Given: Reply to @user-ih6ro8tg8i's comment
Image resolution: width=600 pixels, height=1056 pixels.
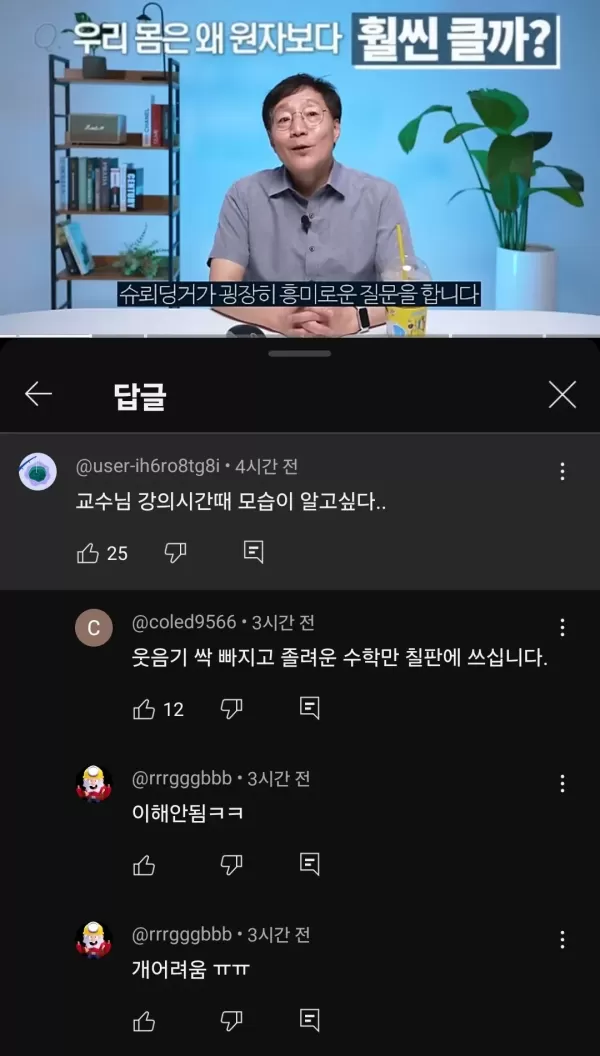Looking at the screenshot, I should click(254, 552).
